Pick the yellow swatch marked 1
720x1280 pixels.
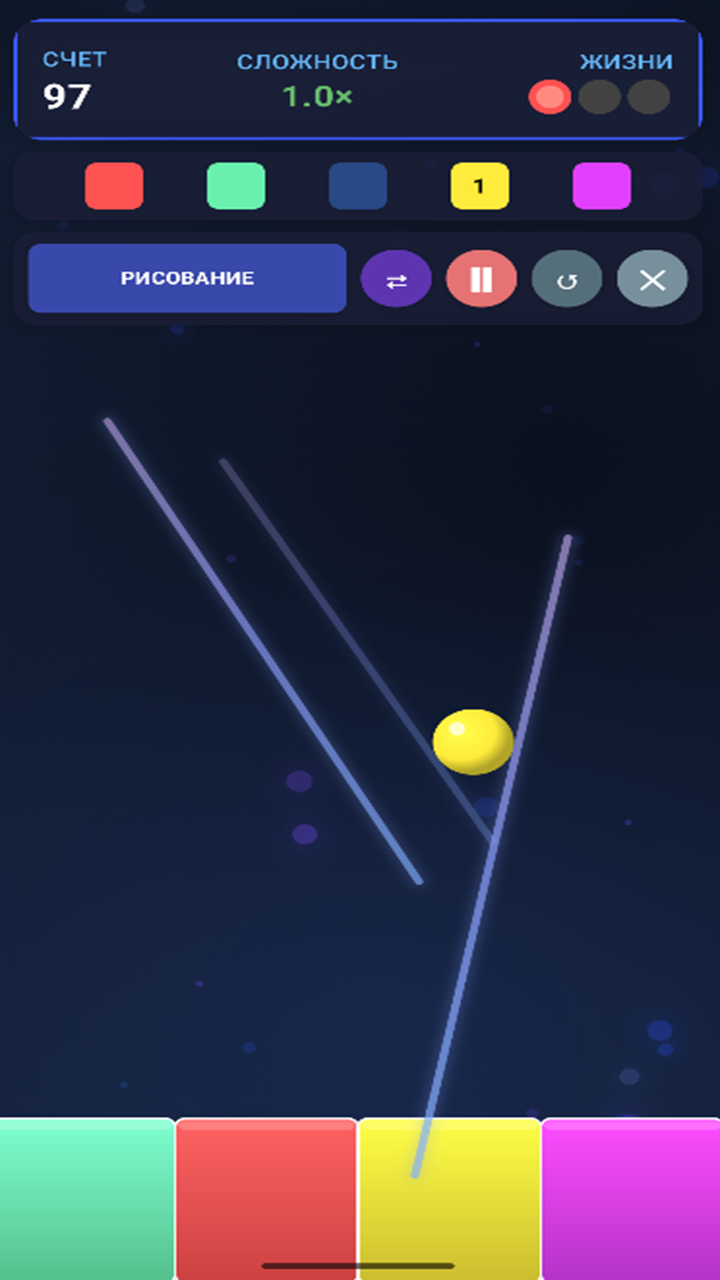(x=480, y=186)
